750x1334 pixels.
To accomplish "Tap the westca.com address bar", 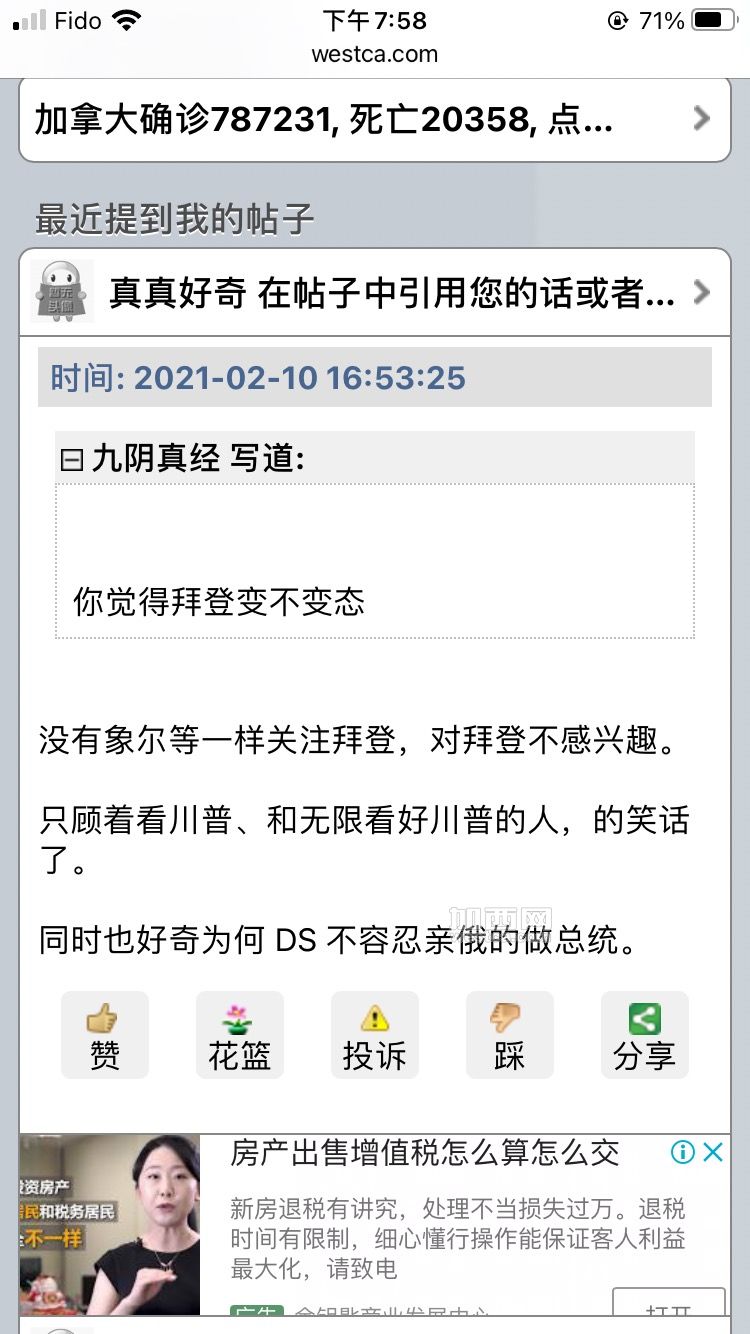I will (375, 54).
